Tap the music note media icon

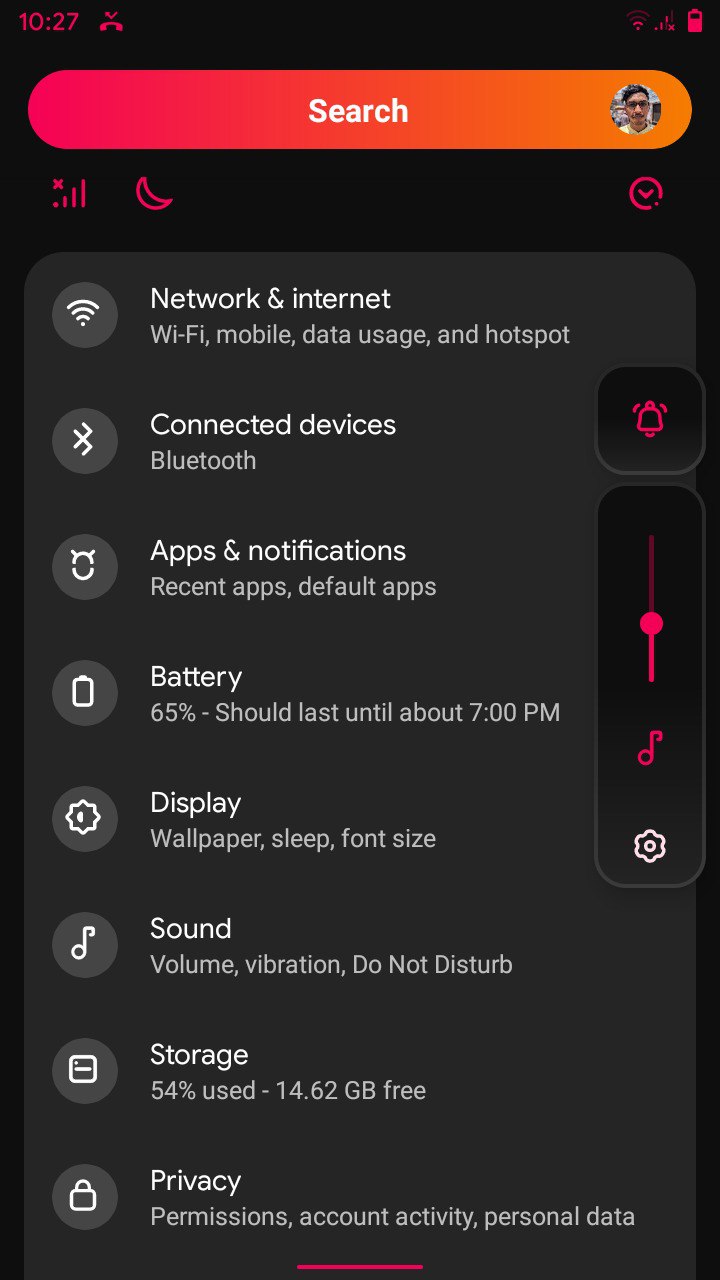click(651, 748)
